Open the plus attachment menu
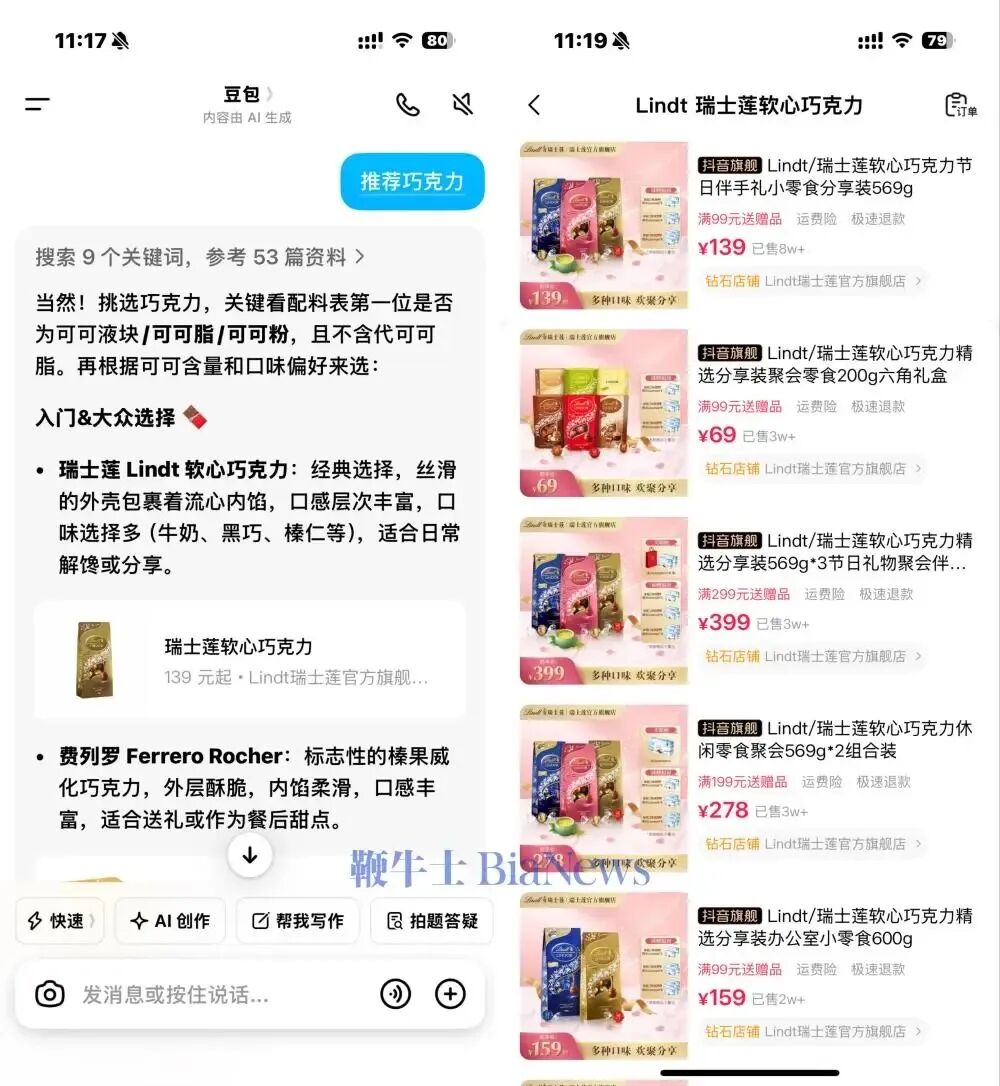This screenshot has width=1000, height=1086. click(x=450, y=994)
